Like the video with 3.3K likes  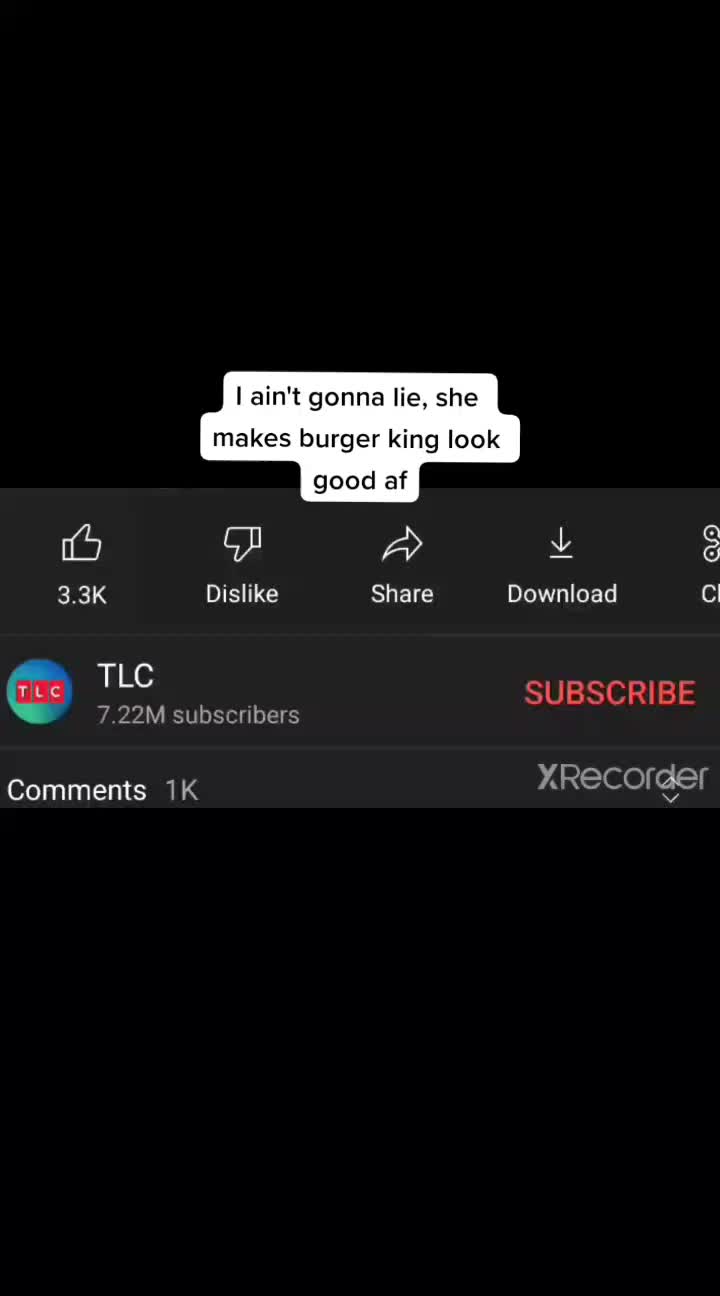tap(82, 546)
